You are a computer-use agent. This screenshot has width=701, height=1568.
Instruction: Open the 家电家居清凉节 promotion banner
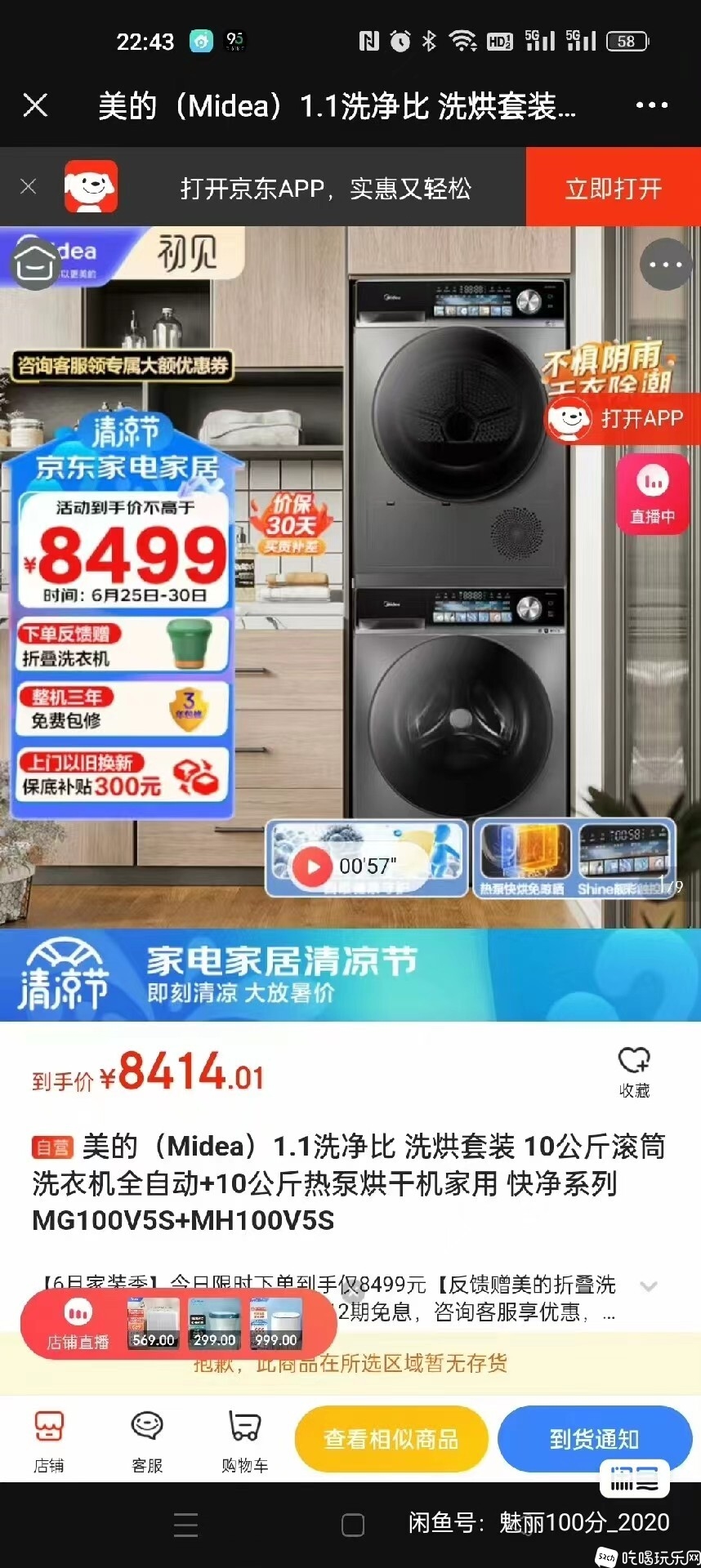click(x=350, y=975)
